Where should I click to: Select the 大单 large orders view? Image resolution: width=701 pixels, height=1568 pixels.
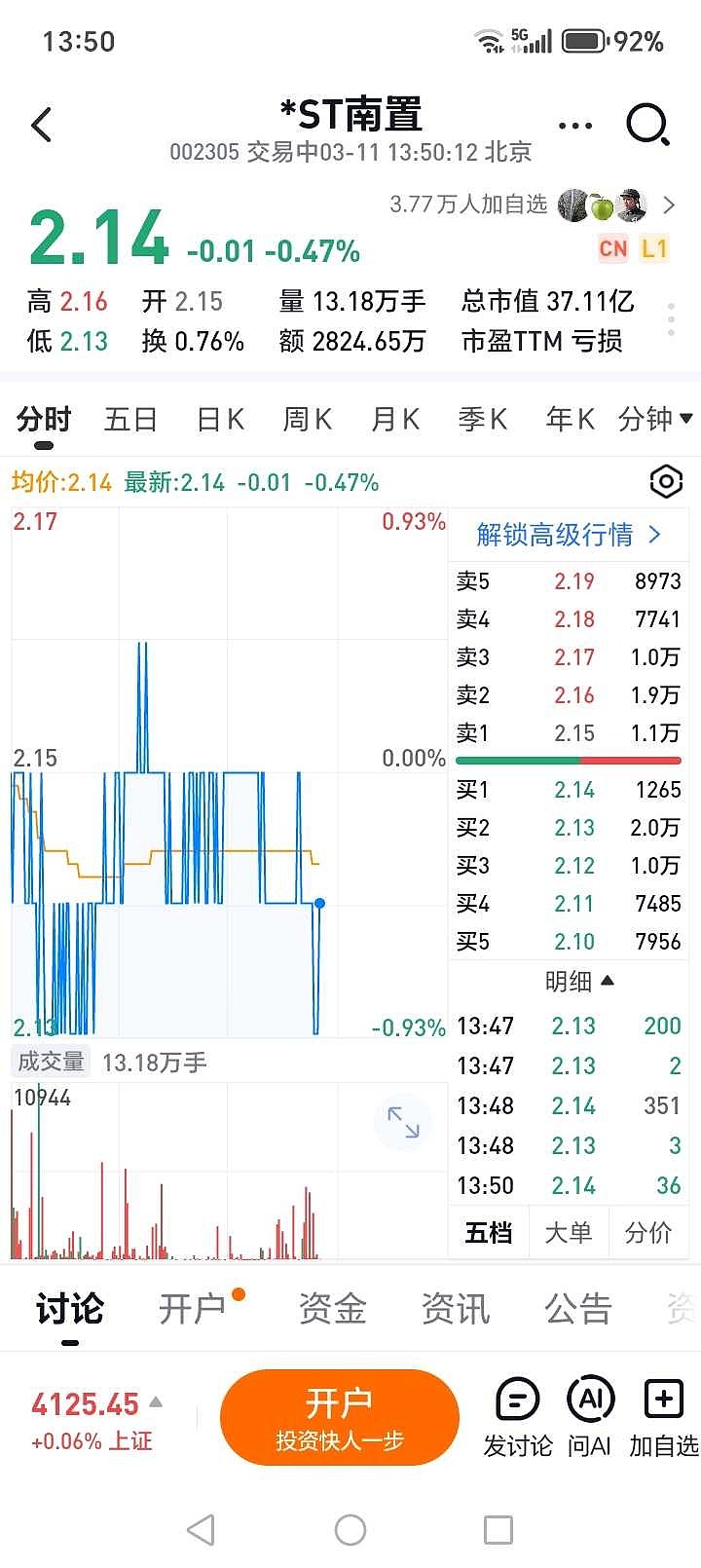pyautogui.click(x=568, y=1232)
